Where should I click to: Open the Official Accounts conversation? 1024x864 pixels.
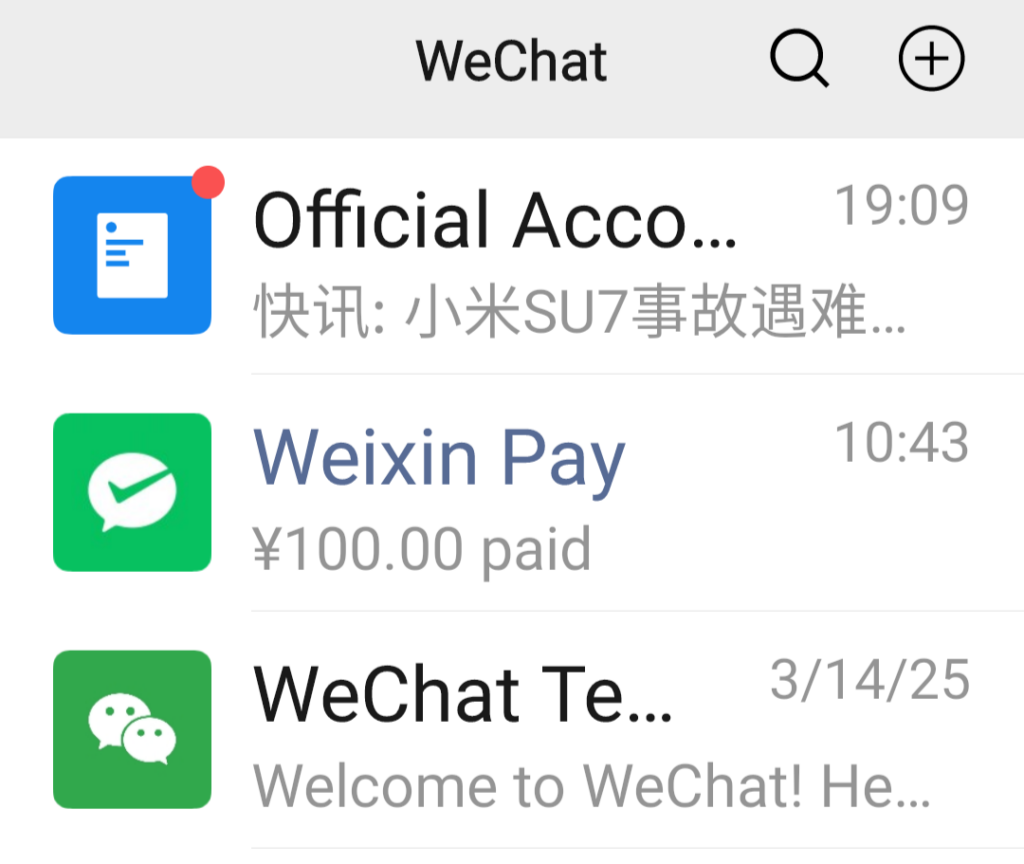560,257
